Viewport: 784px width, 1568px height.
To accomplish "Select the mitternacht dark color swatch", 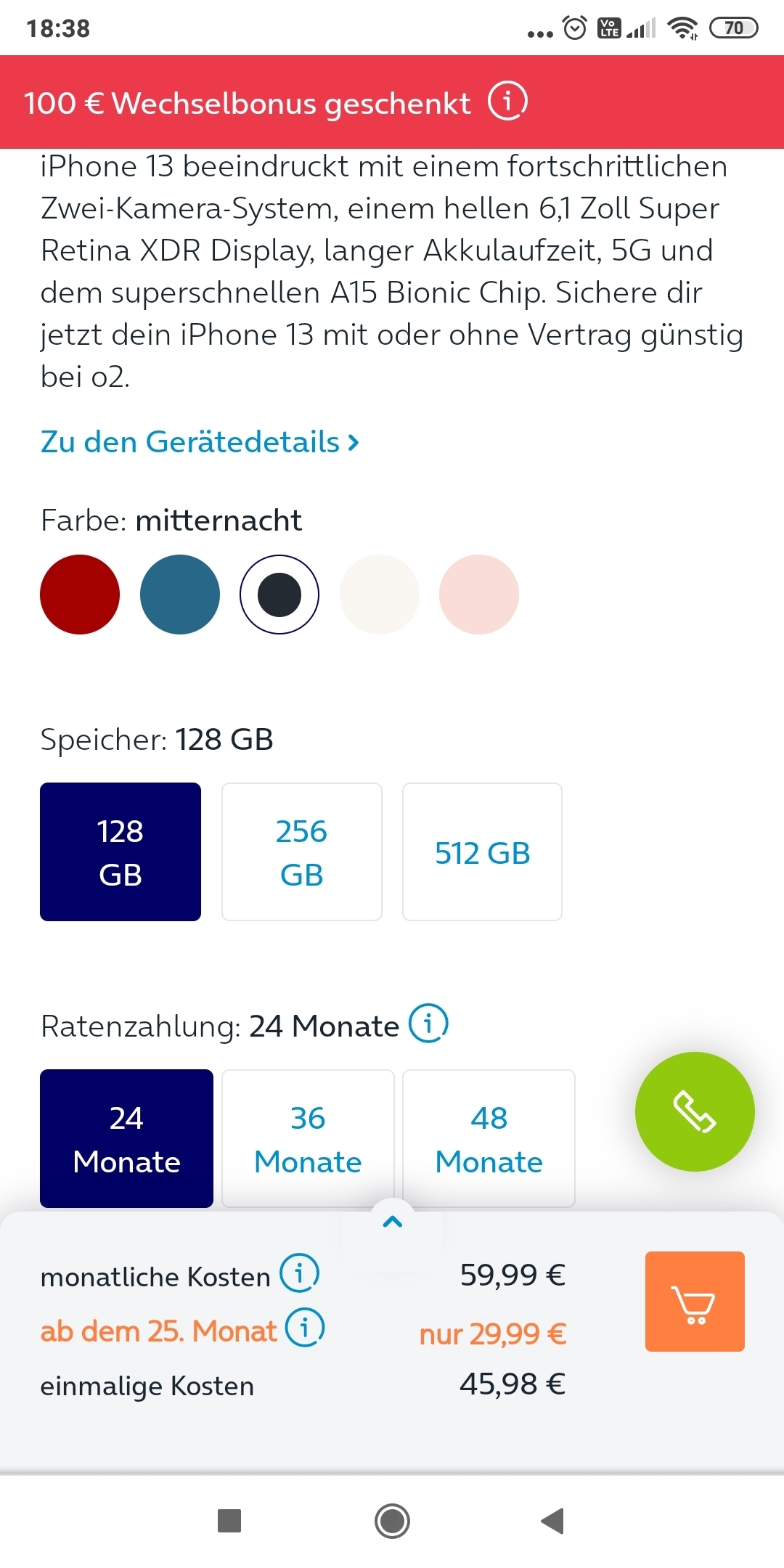I will coord(279,595).
